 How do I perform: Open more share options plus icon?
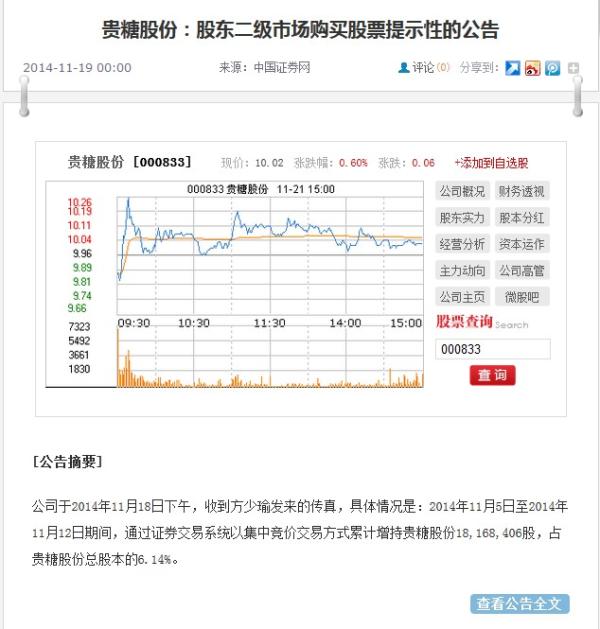[573, 68]
